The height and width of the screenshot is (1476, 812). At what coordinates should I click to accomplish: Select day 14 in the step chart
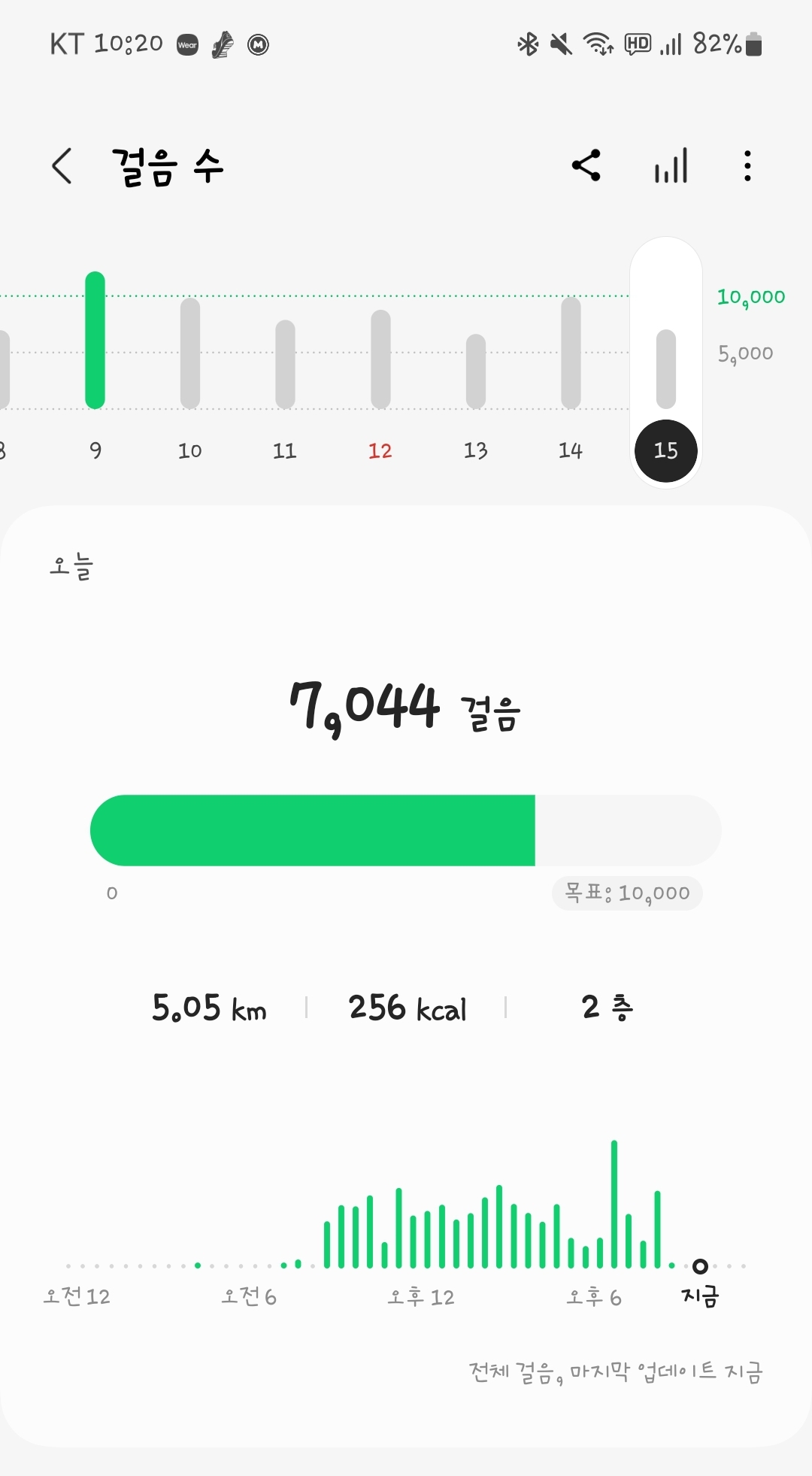(571, 361)
